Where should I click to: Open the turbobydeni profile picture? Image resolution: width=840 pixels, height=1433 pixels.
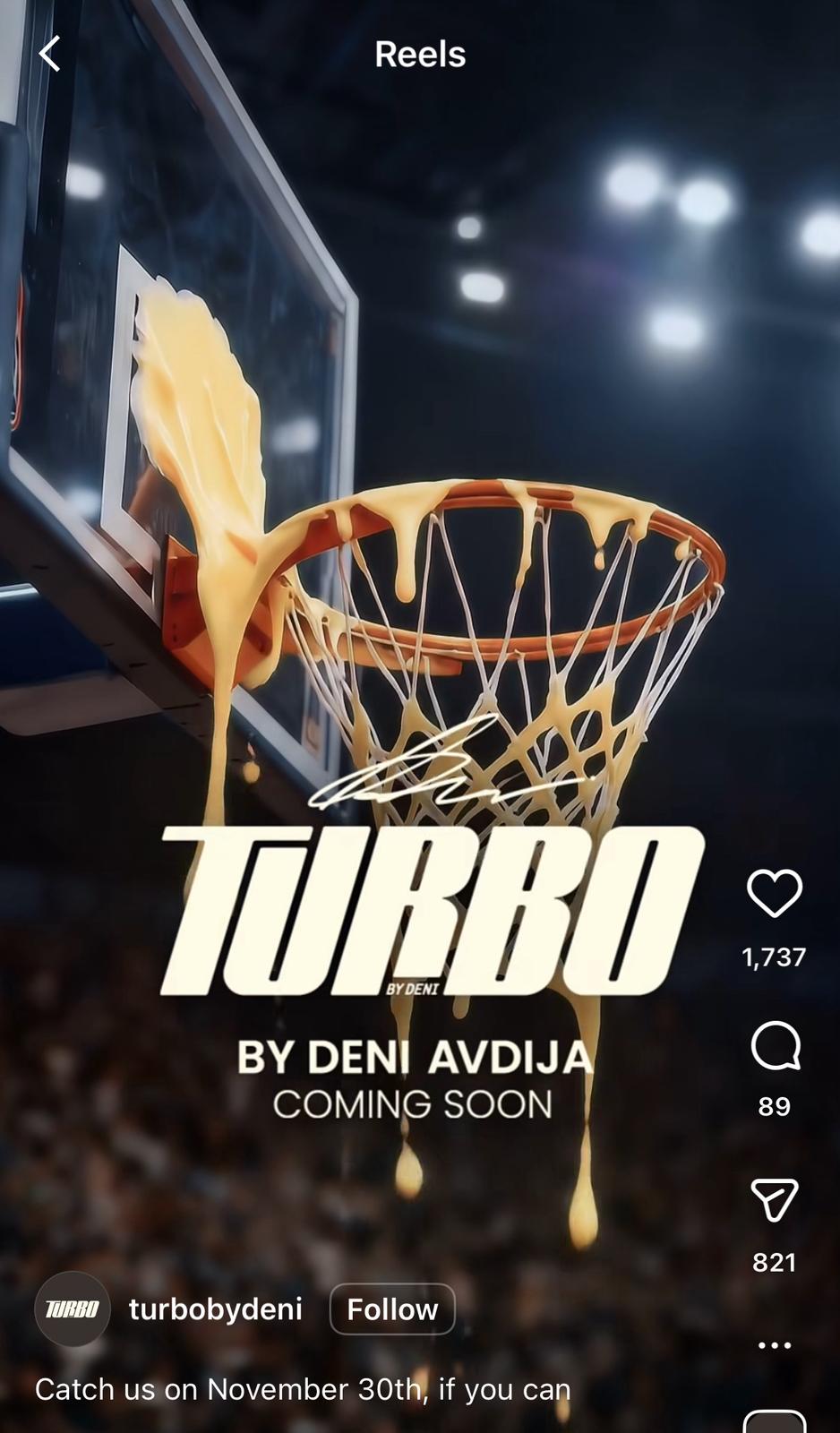coord(73,1309)
